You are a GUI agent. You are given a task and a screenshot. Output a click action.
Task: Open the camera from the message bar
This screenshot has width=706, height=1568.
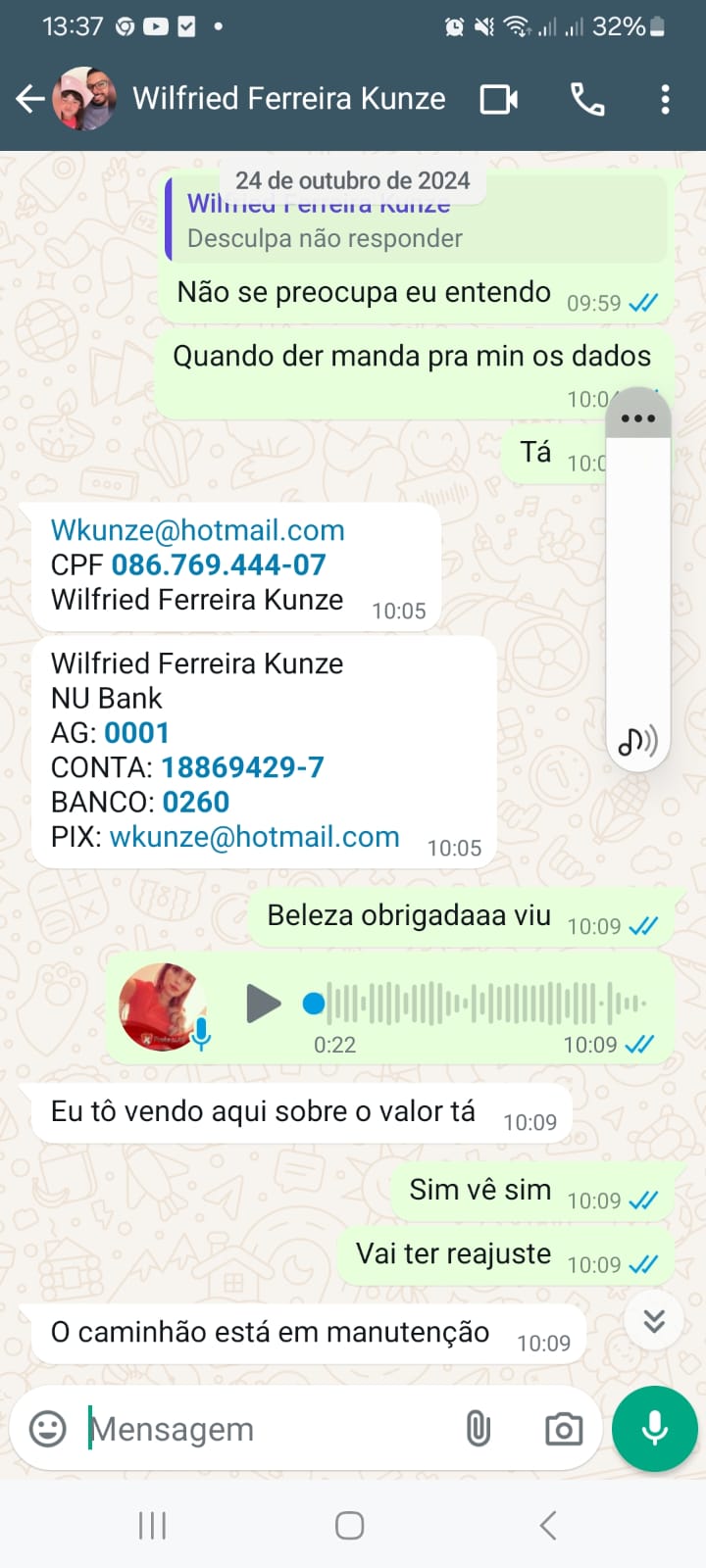pyautogui.click(x=563, y=1429)
